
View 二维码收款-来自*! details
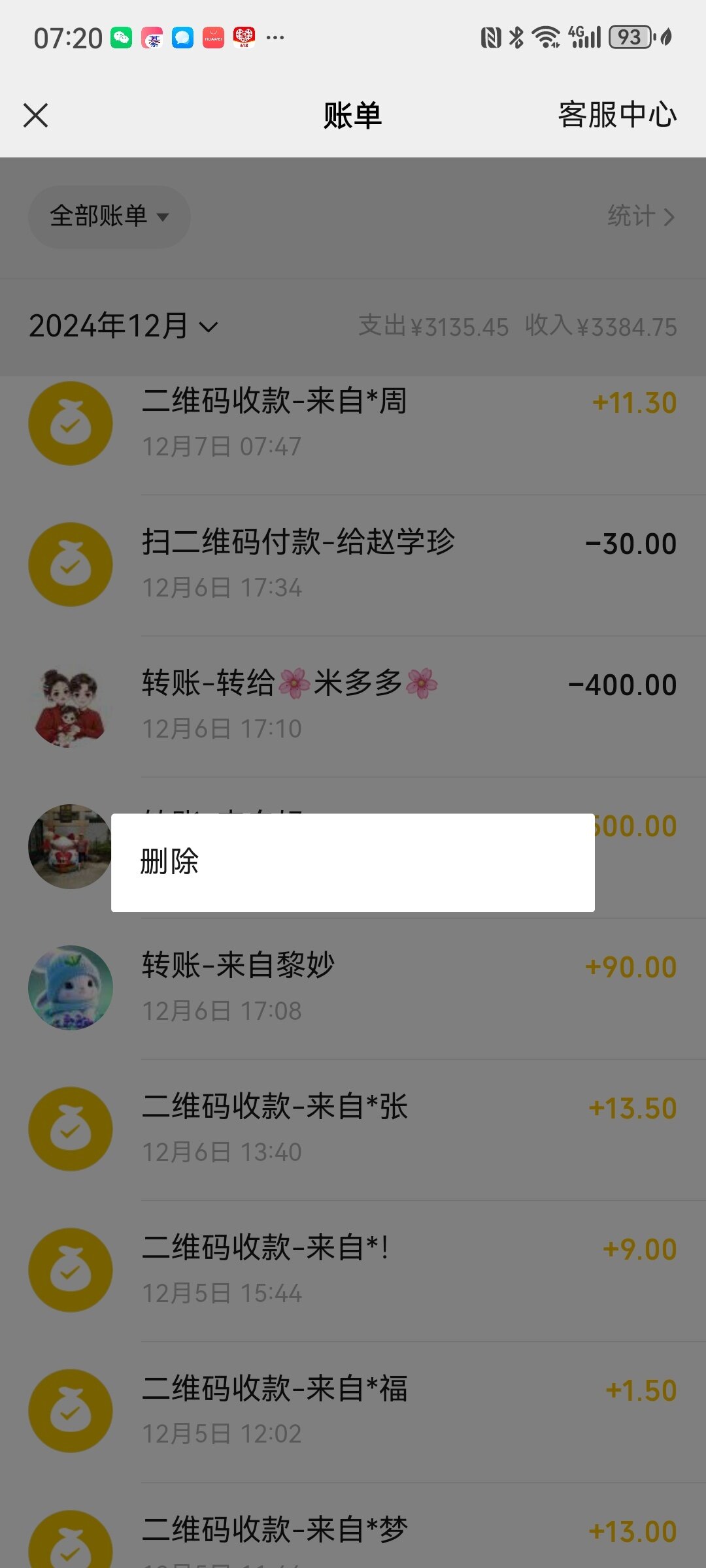pos(353,1270)
